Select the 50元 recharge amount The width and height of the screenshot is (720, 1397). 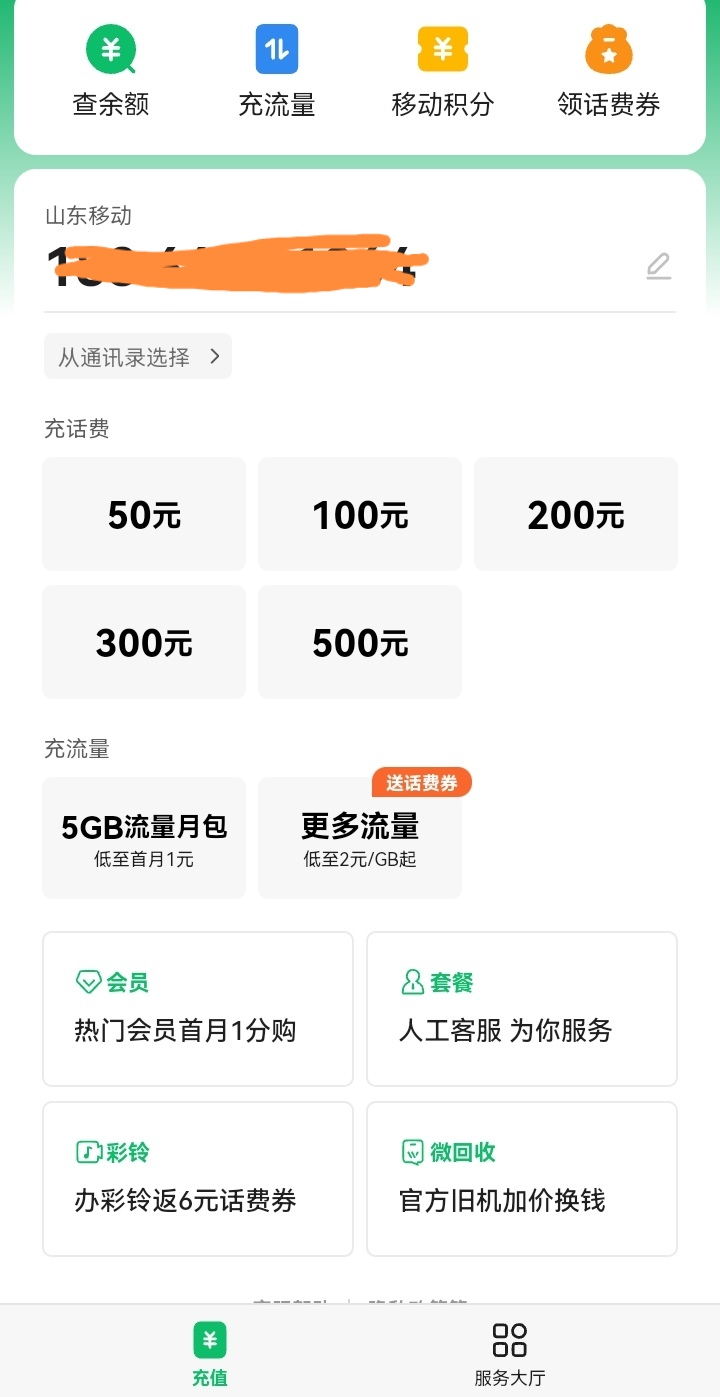click(x=143, y=514)
